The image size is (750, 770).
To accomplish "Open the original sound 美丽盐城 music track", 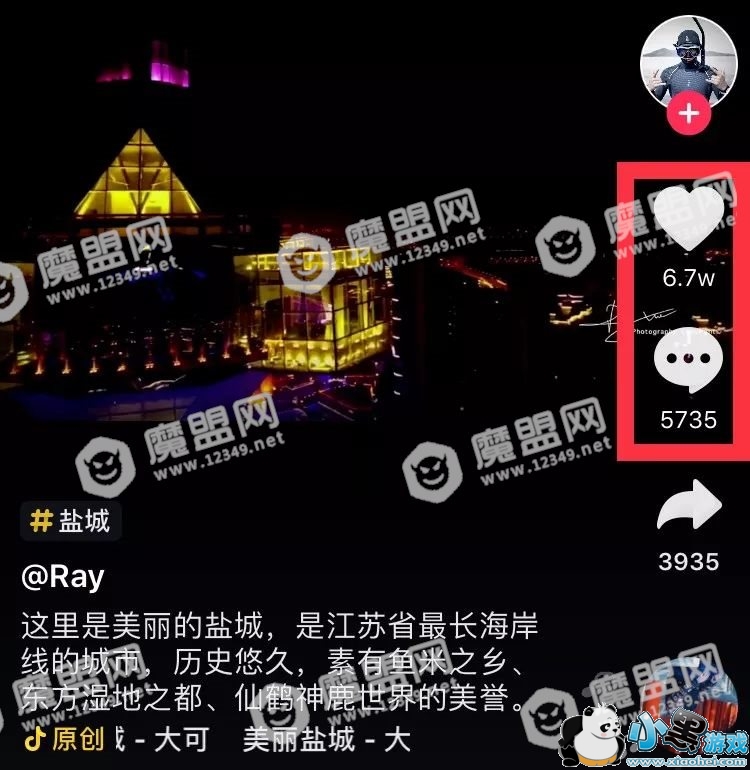I will click(x=300, y=740).
